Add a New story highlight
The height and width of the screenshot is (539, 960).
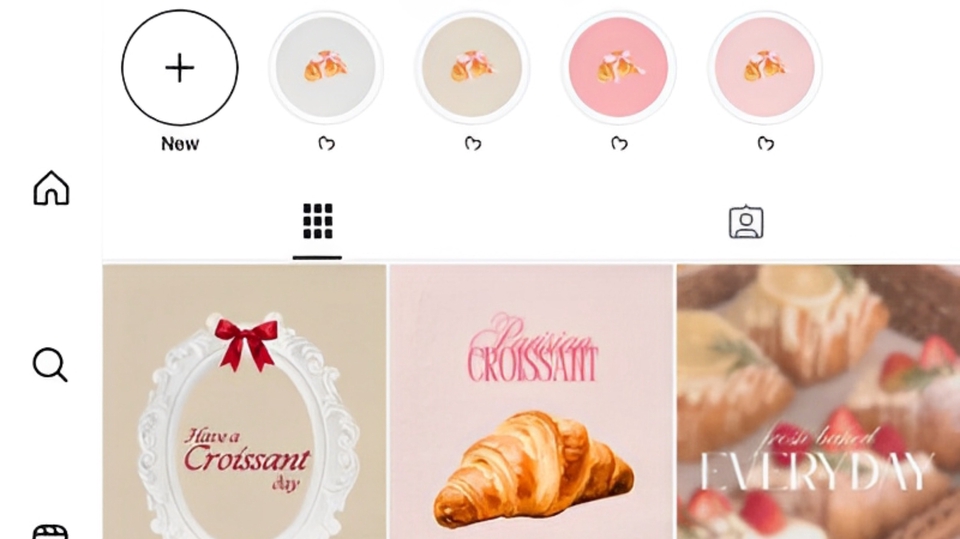pyautogui.click(x=180, y=68)
